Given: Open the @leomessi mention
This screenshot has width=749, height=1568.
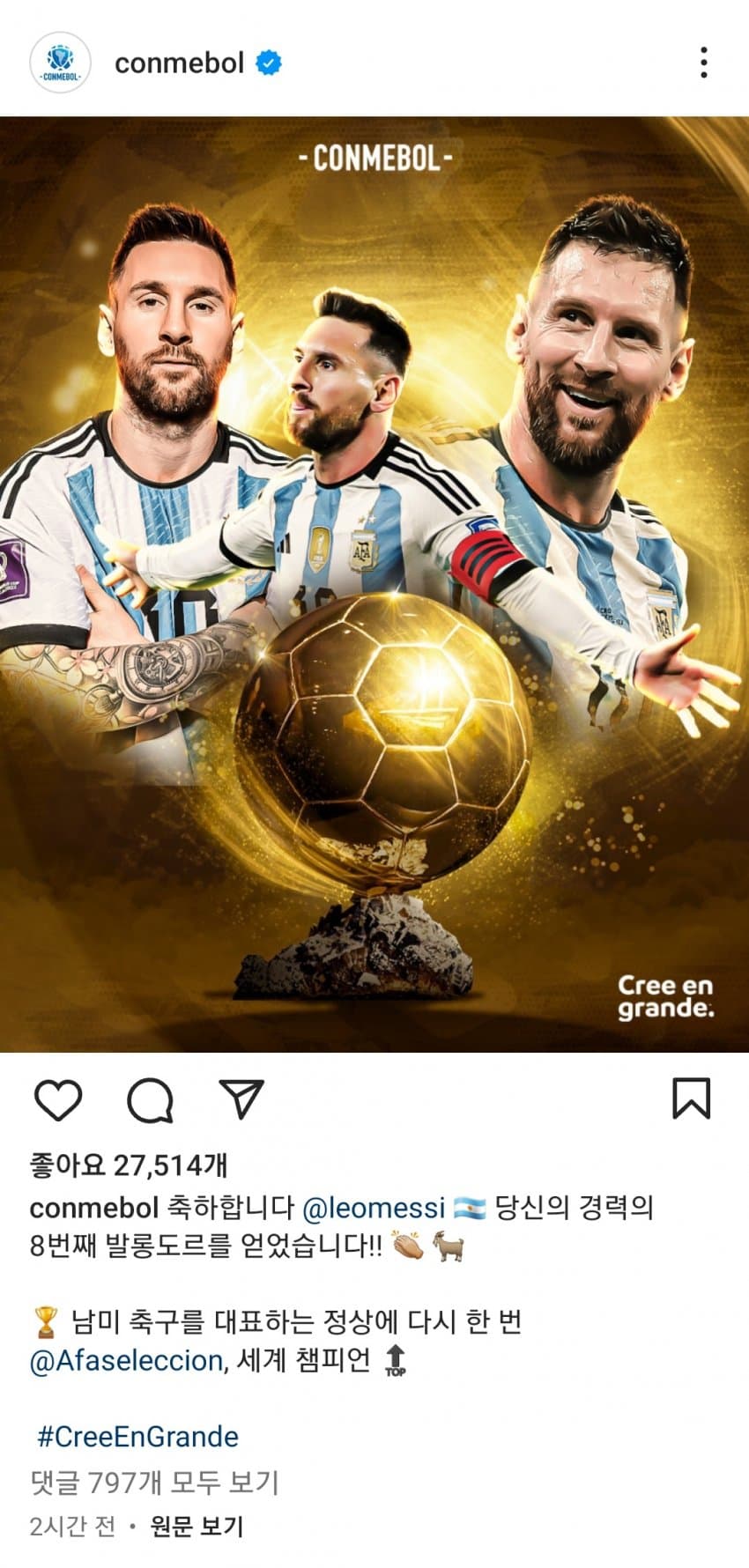Looking at the screenshot, I should click(373, 1208).
